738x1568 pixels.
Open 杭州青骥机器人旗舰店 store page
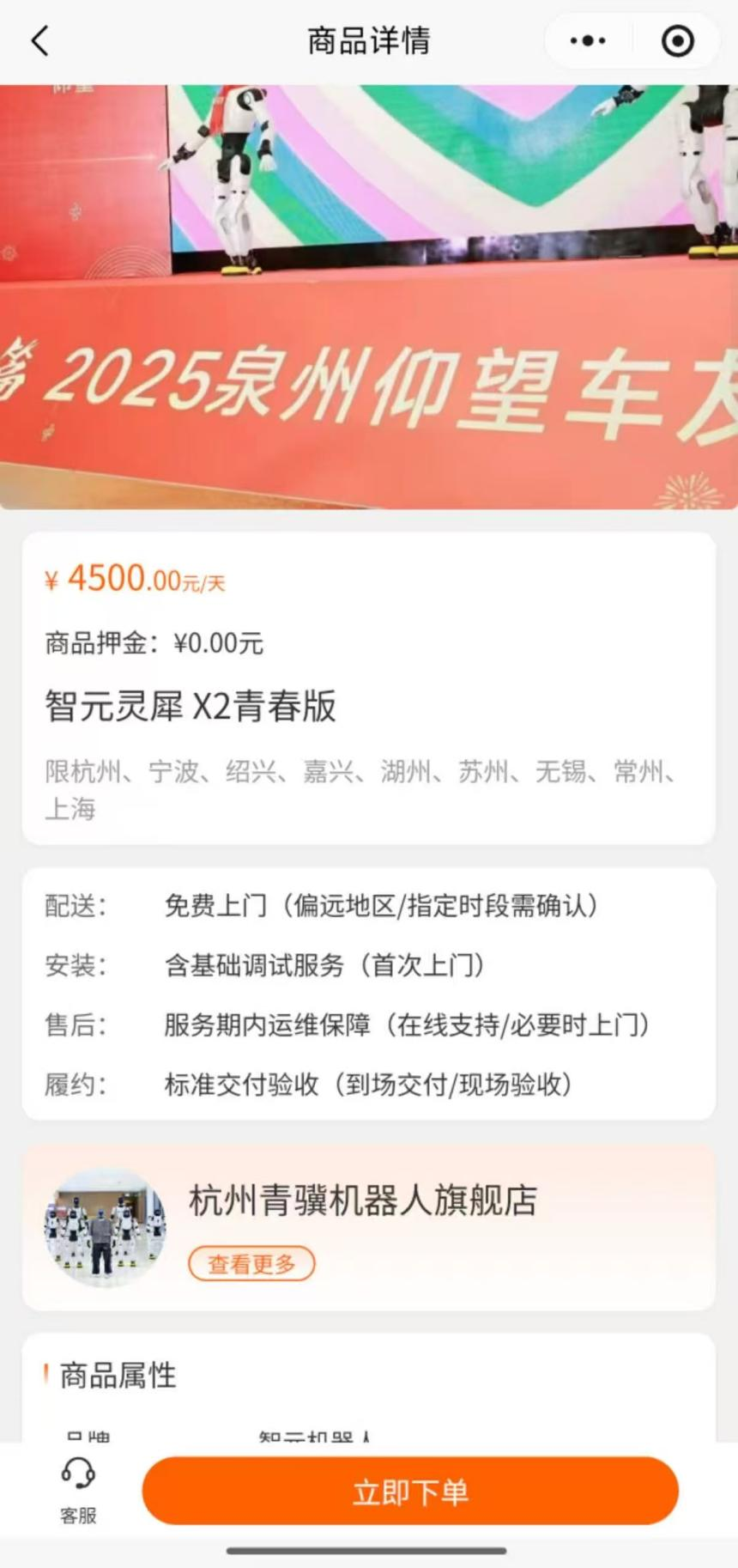361,1201
